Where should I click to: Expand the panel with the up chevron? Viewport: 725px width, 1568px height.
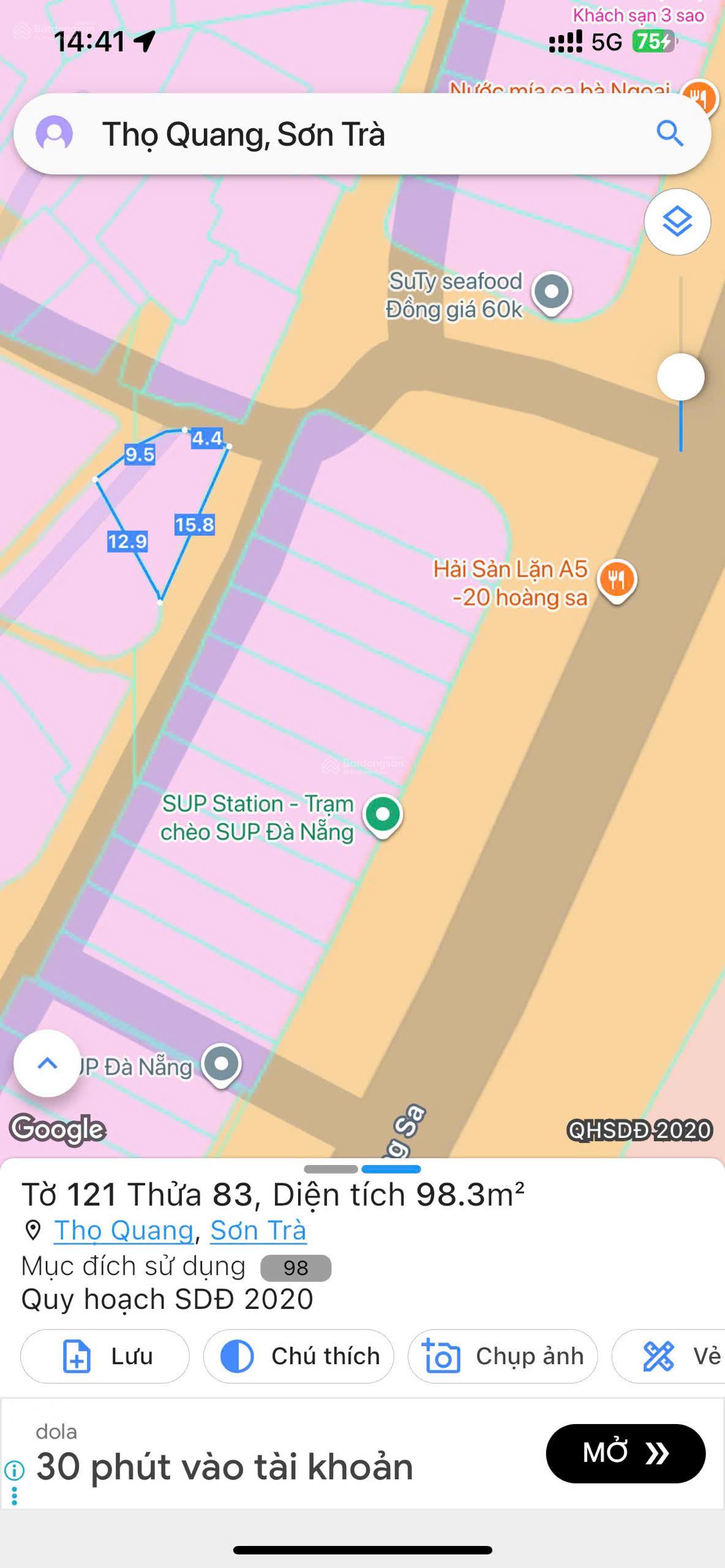pos(47,1063)
